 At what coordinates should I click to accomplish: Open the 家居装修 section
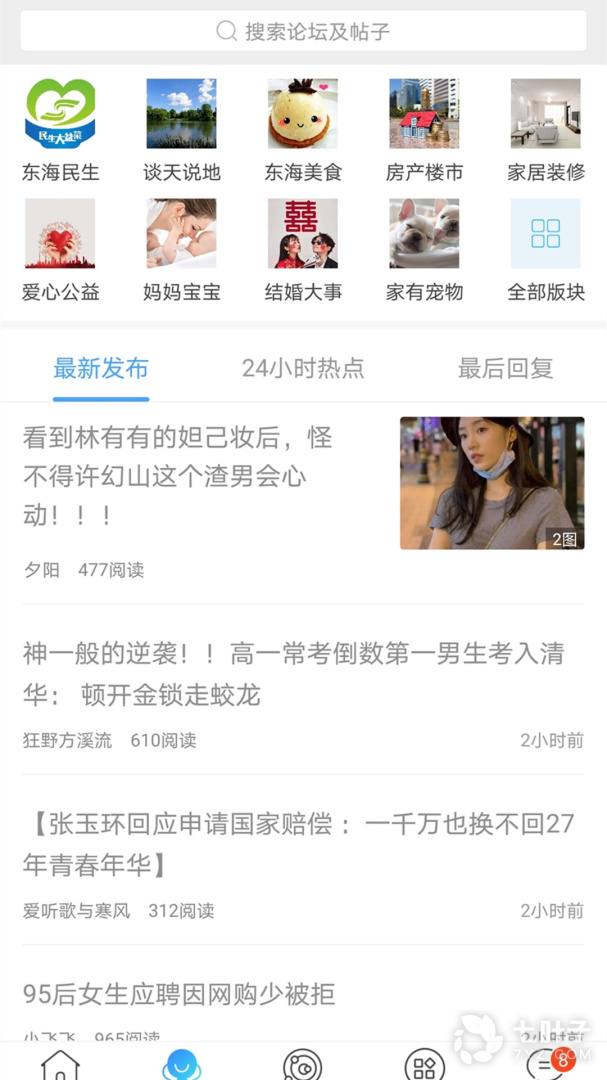545,130
